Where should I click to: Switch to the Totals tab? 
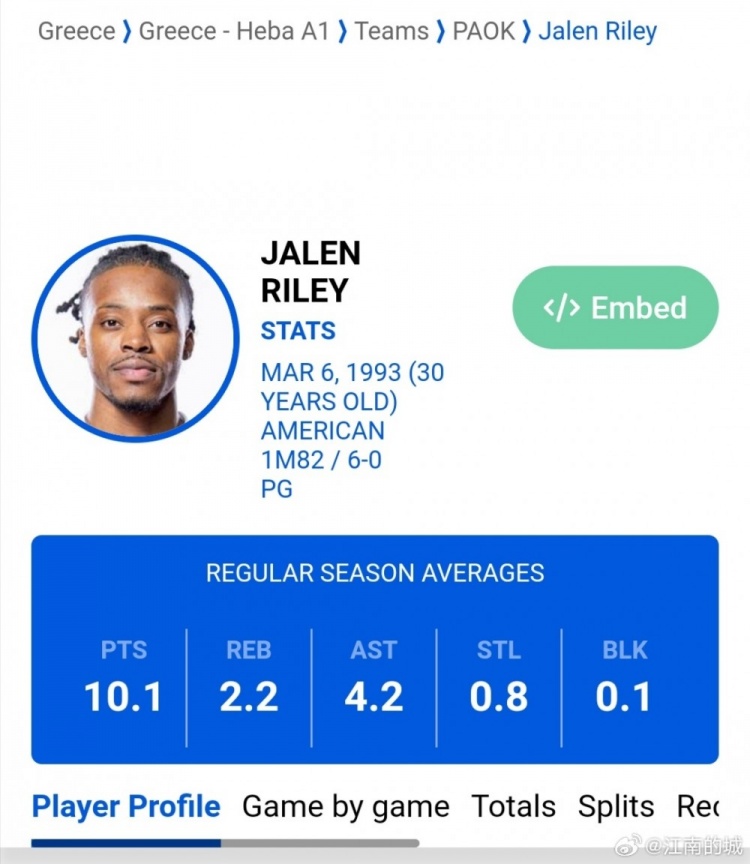513,806
